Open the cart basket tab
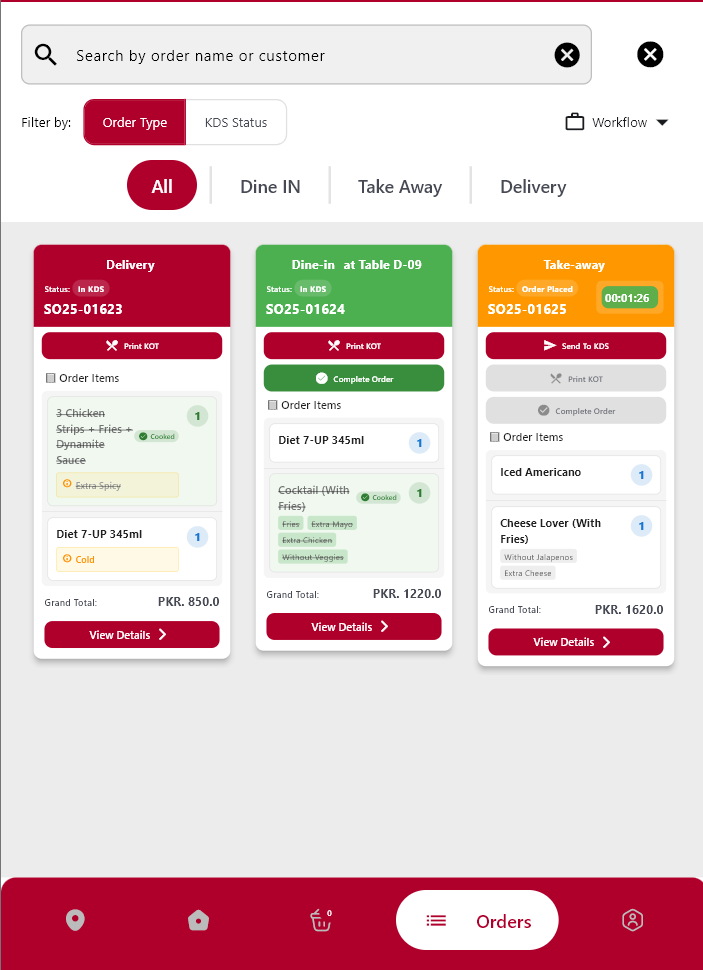Viewport: 703px width, 970px height. pyautogui.click(x=319, y=920)
